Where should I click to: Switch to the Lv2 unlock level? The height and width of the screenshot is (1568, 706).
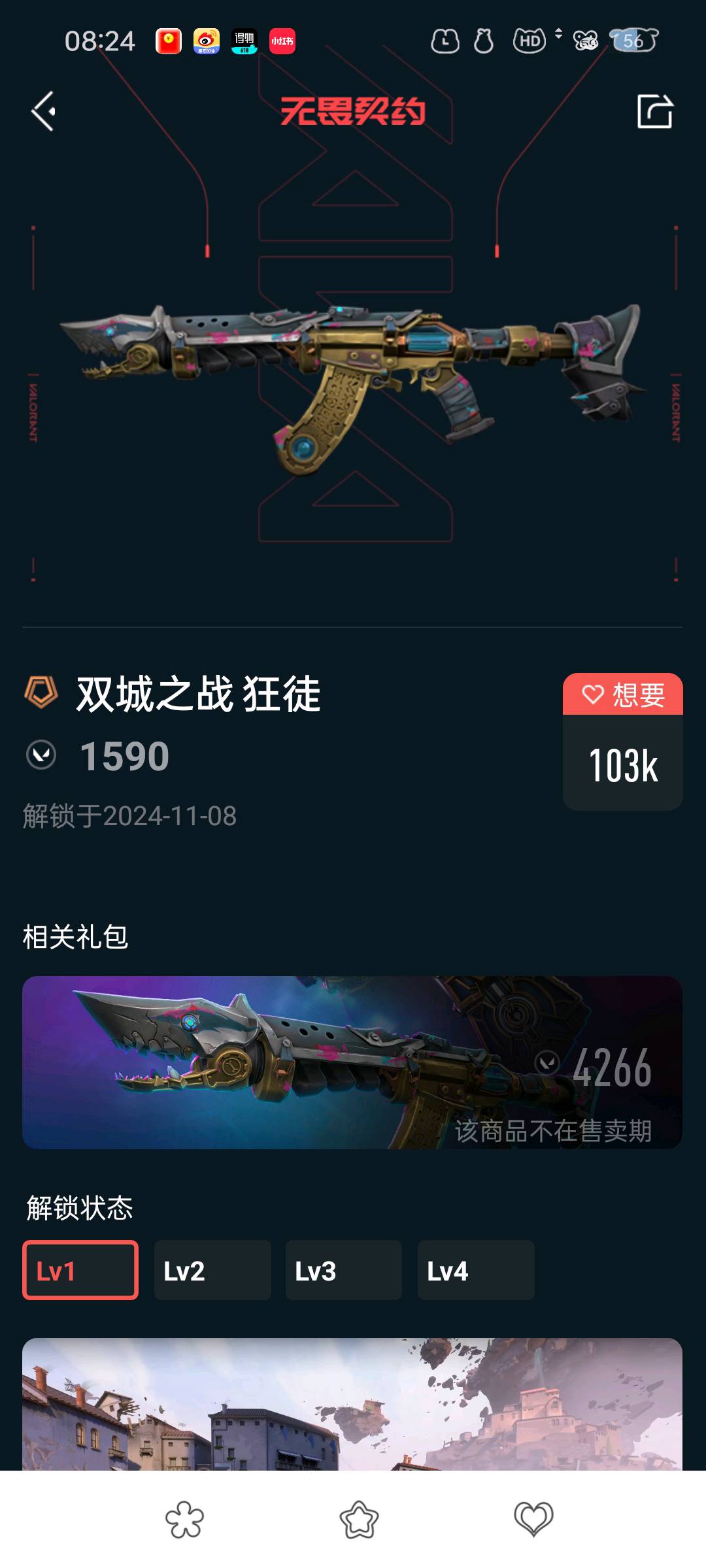212,1270
